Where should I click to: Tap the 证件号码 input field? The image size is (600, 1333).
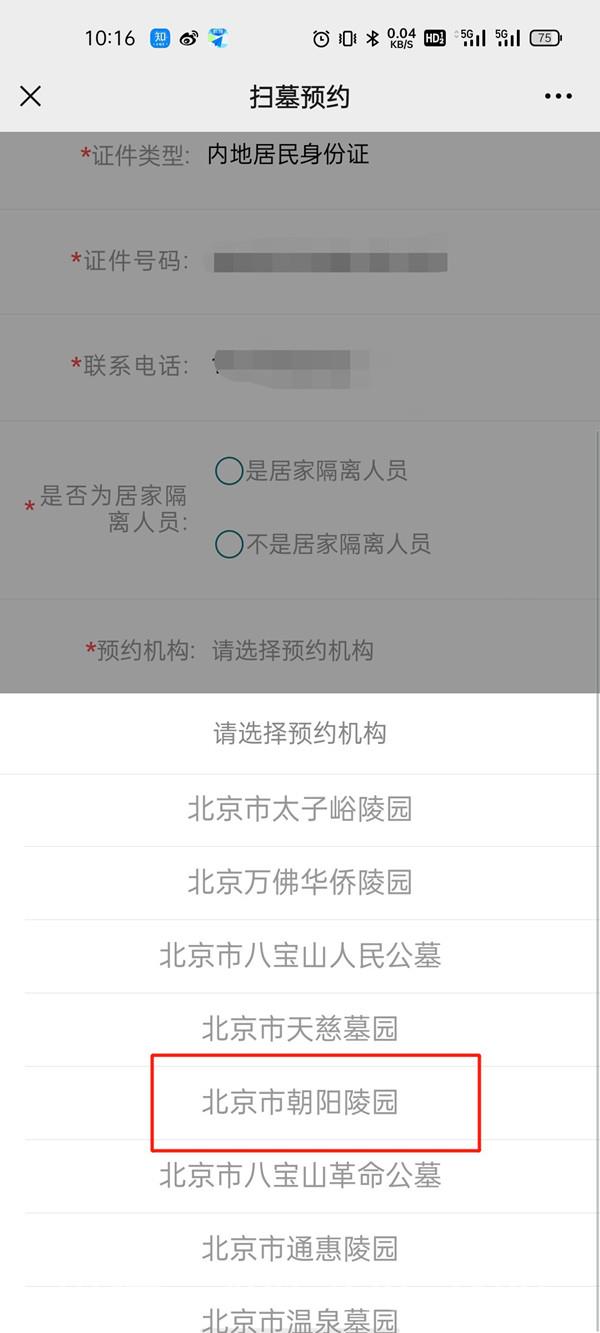(330, 262)
